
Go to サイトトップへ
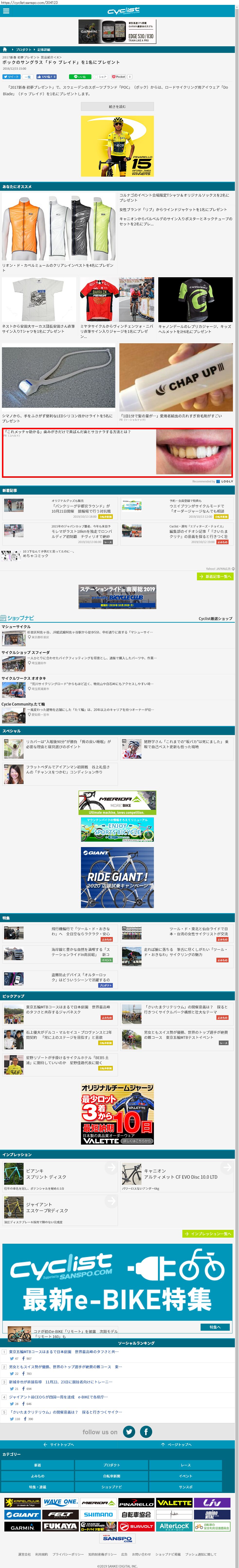tap(59, 1444)
